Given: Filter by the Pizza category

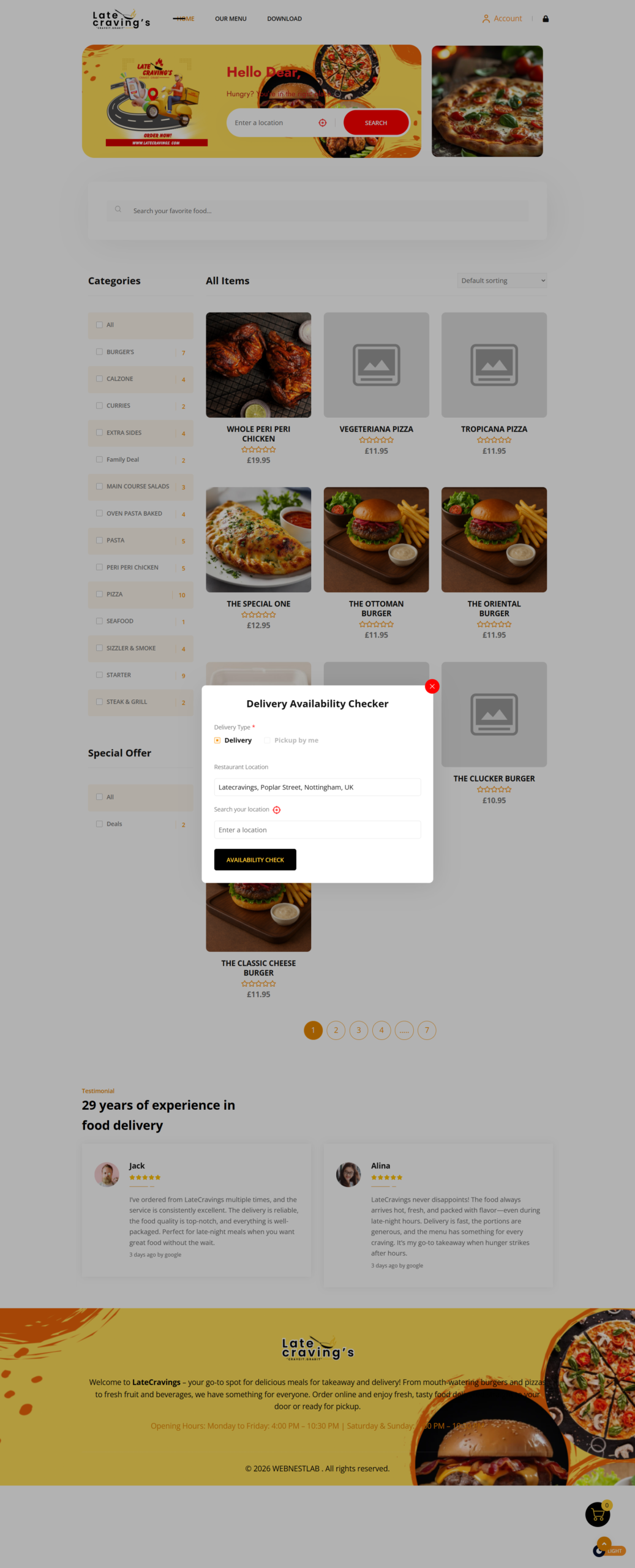Looking at the screenshot, I should (99, 594).
